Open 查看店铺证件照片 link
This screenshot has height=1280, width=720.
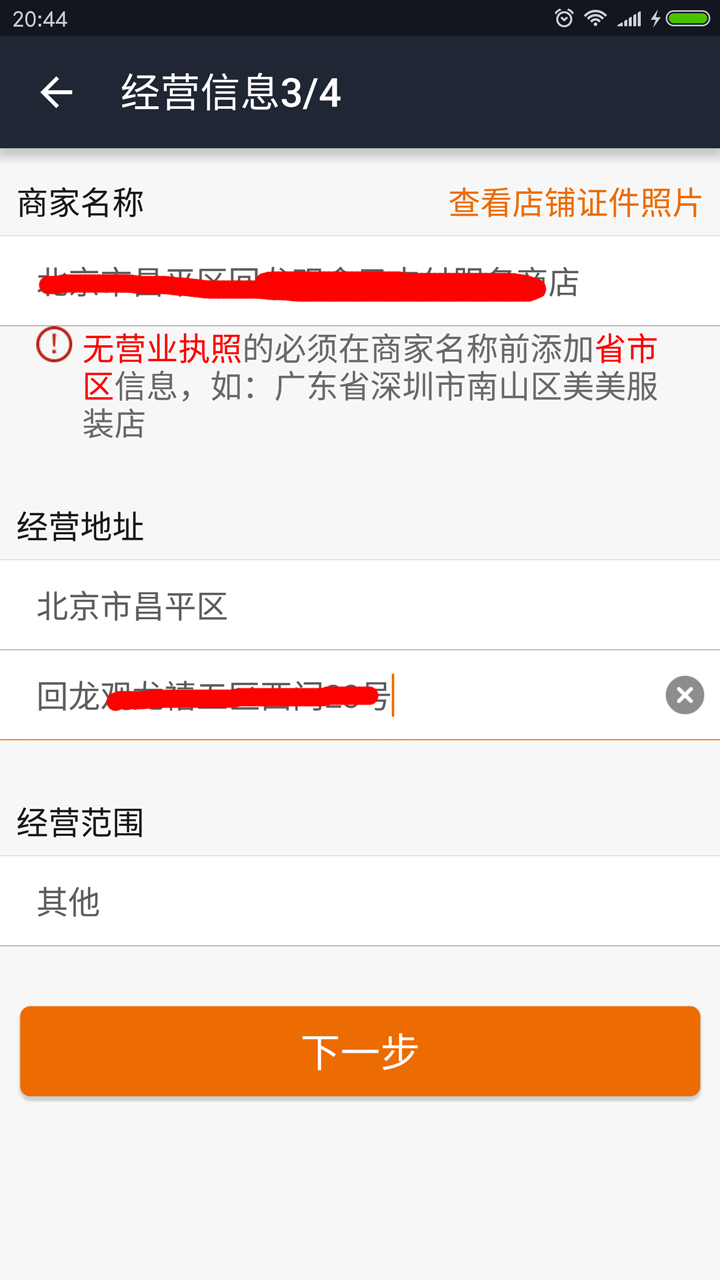(575, 203)
